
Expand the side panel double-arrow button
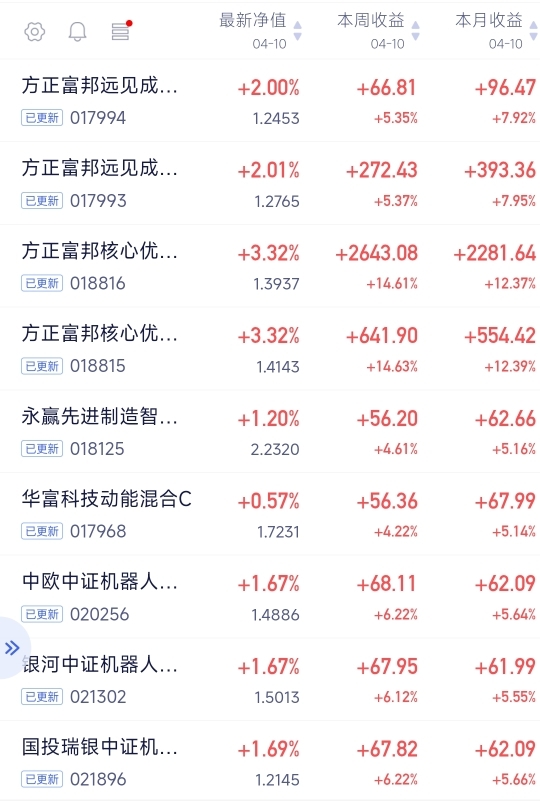pyautogui.click(x=12, y=648)
